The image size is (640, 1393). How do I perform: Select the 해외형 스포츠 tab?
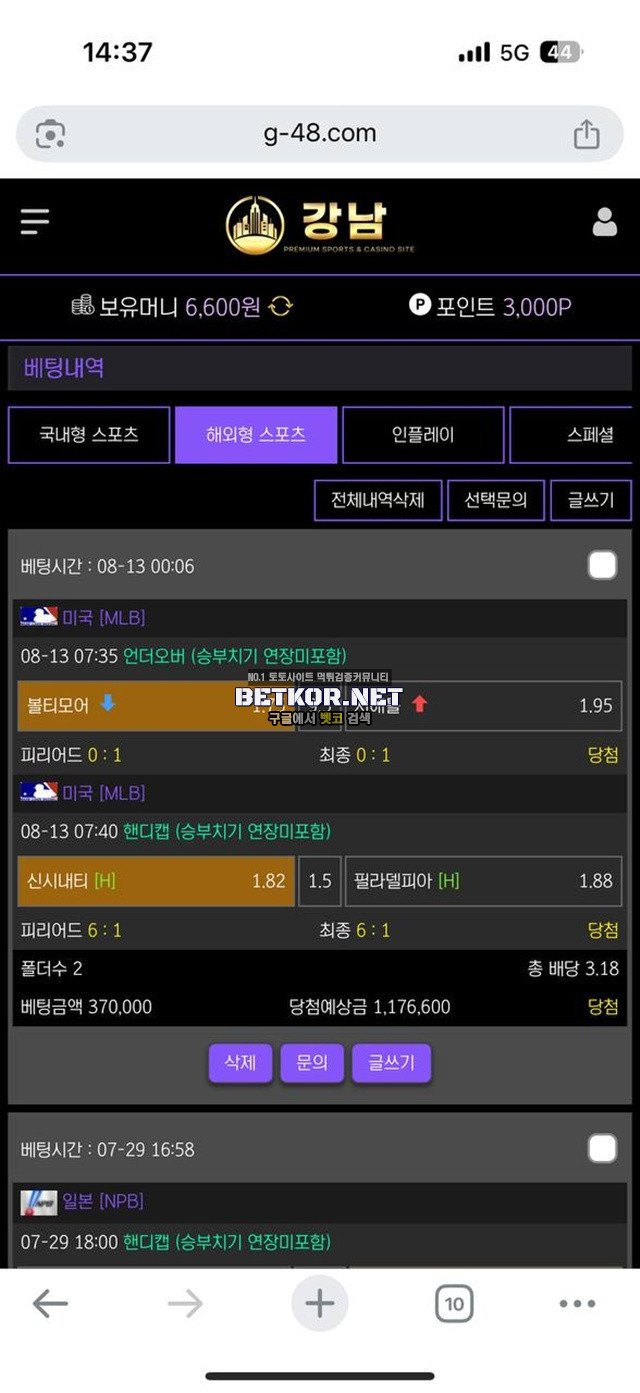256,435
